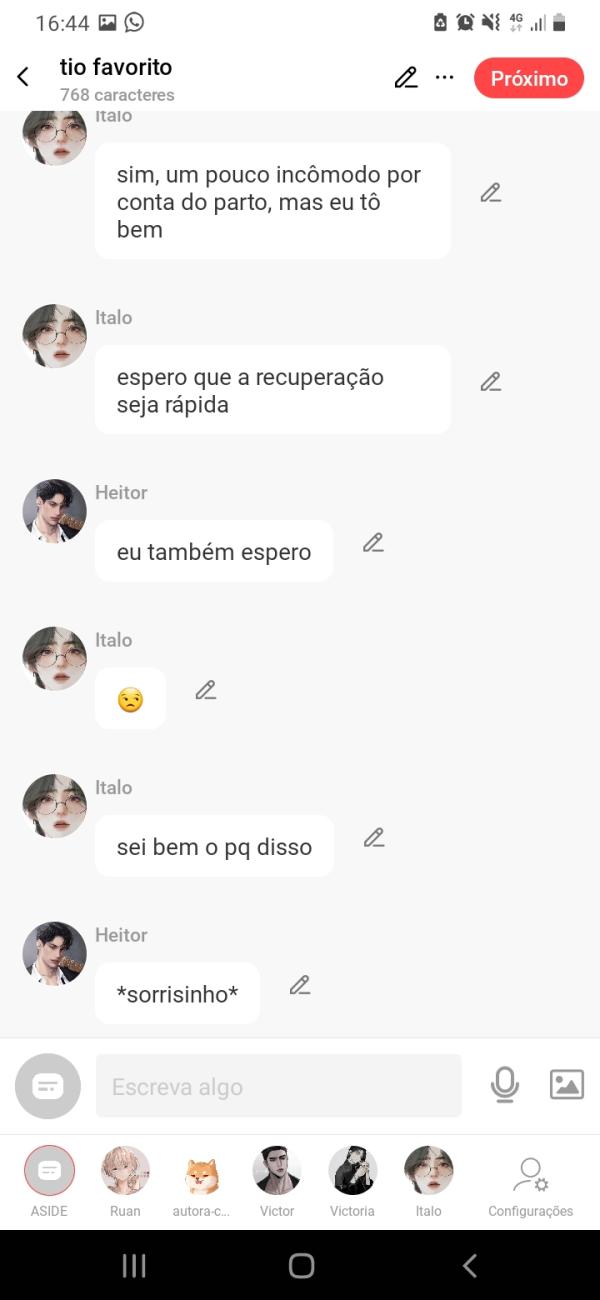Select ASIDE as the speaker
This screenshot has height=1300, width=600.
(x=49, y=1171)
